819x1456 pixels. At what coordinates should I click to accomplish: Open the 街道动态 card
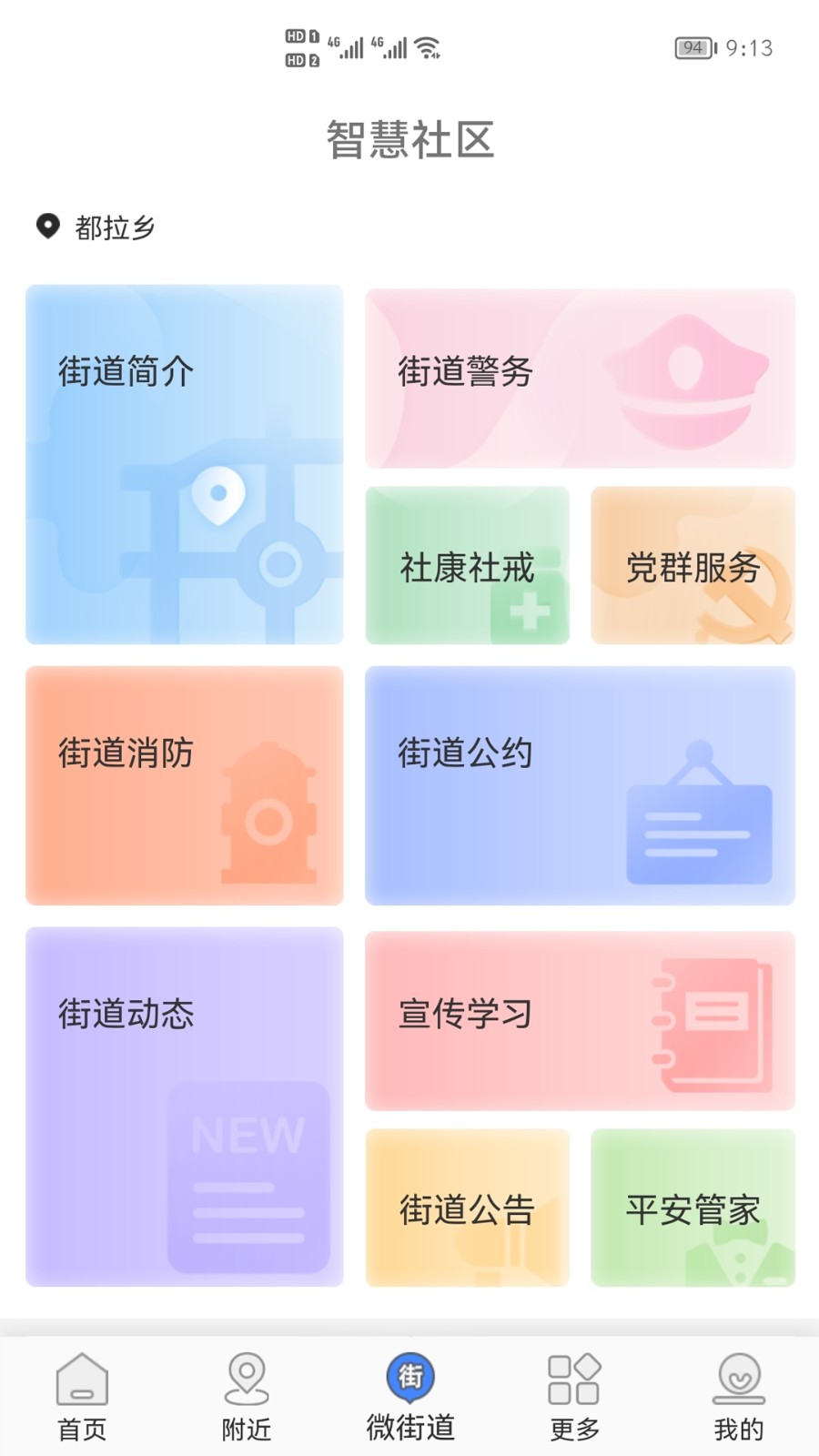(x=185, y=1107)
